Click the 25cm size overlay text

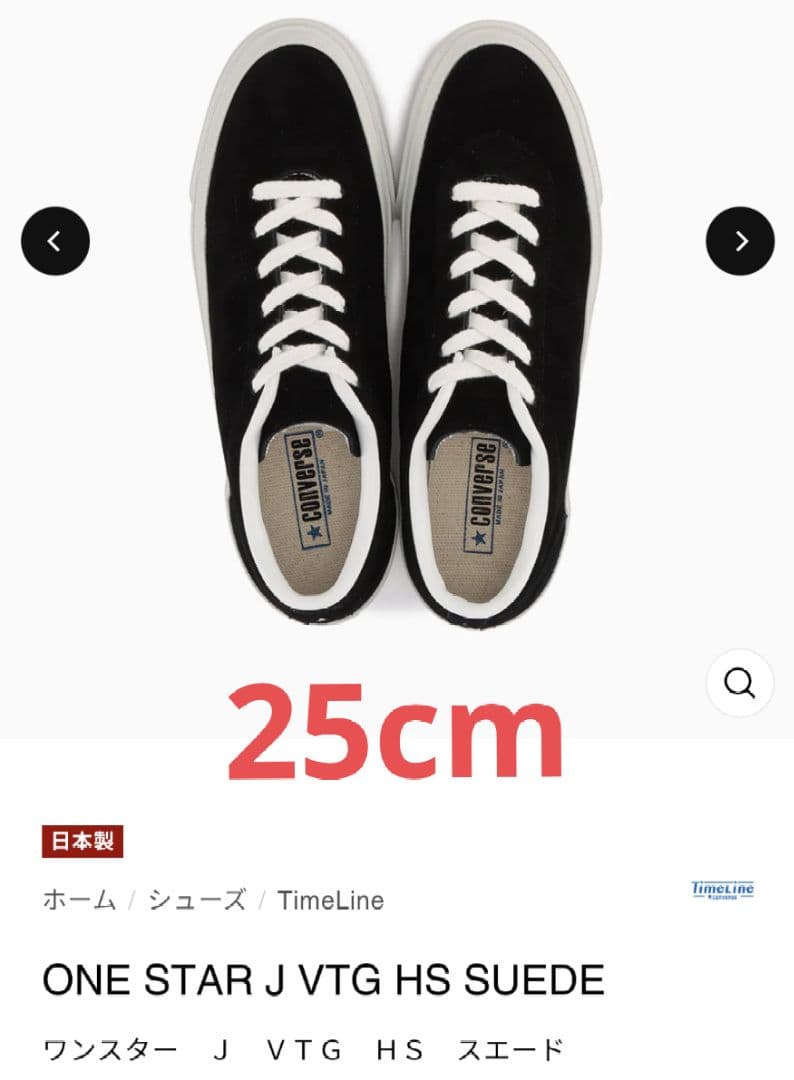(x=397, y=728)
